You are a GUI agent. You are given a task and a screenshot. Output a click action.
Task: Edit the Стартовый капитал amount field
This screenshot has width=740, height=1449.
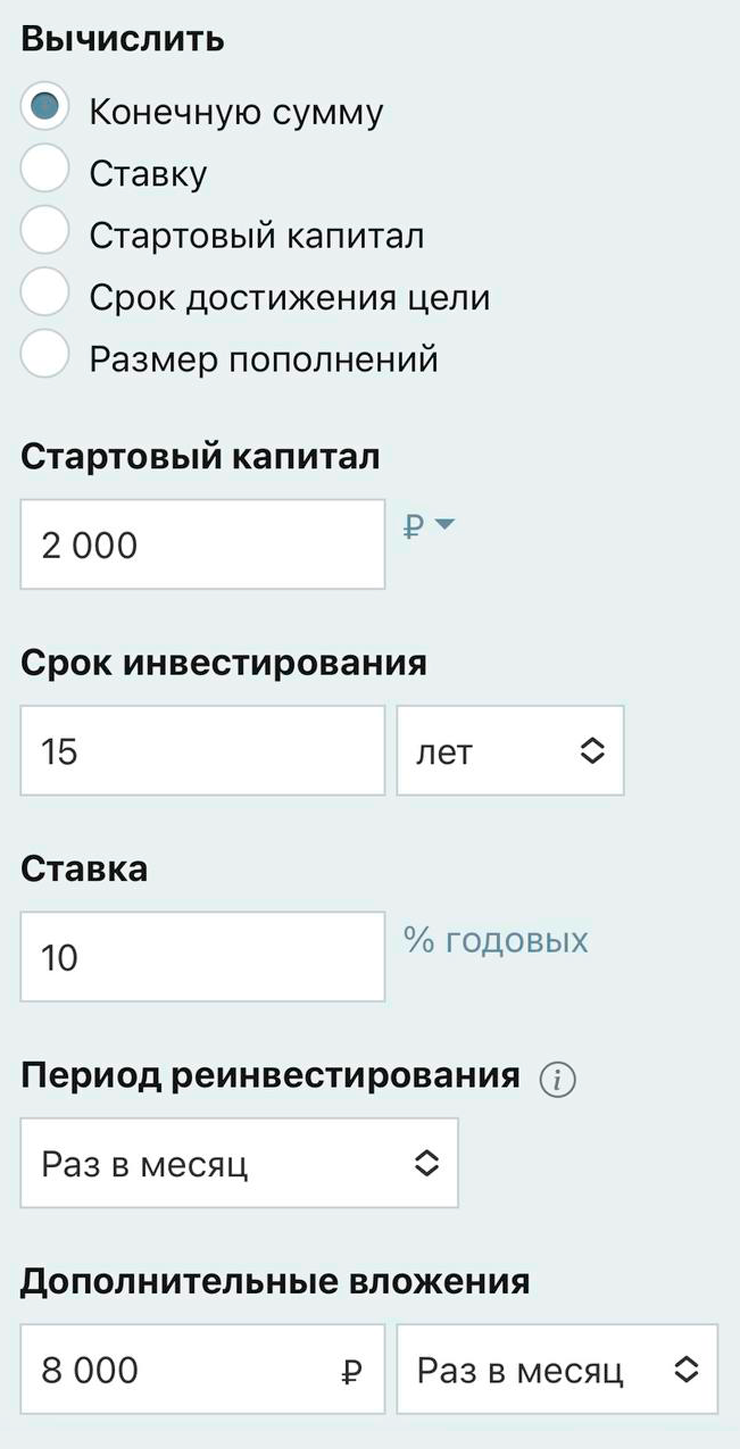202,545
